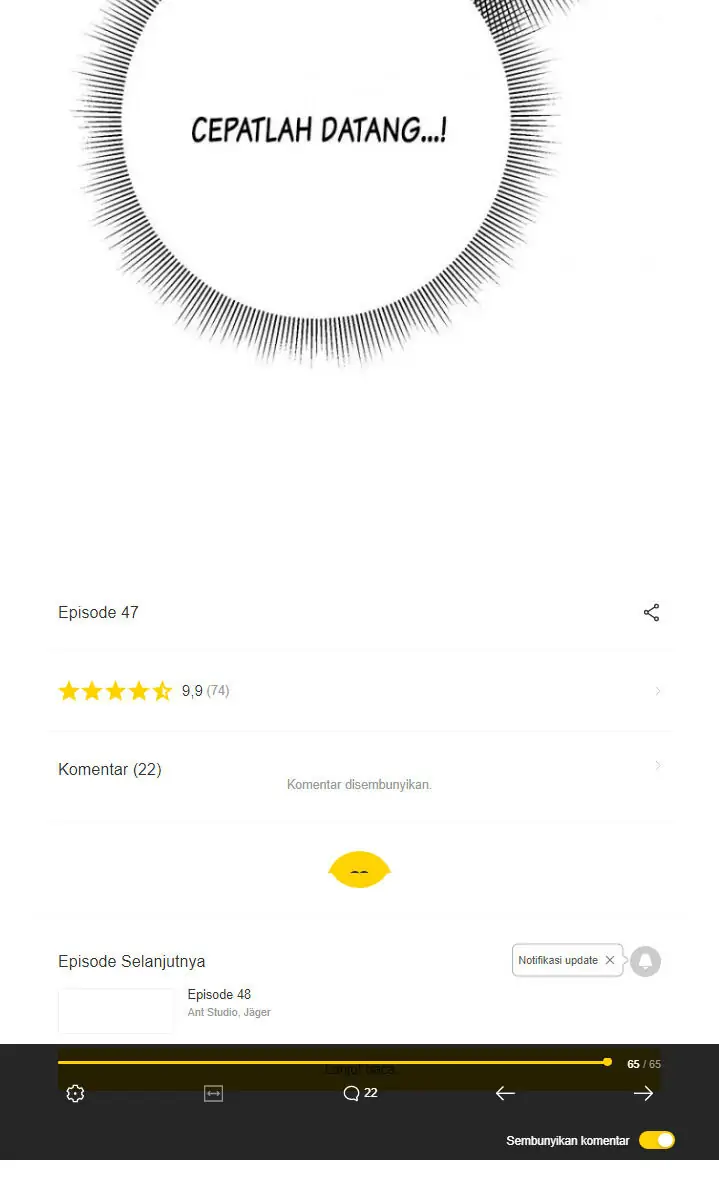Screen dimensions: 719x1178
Task: Open the Komentar (22) section
Action: click(359, 769)
